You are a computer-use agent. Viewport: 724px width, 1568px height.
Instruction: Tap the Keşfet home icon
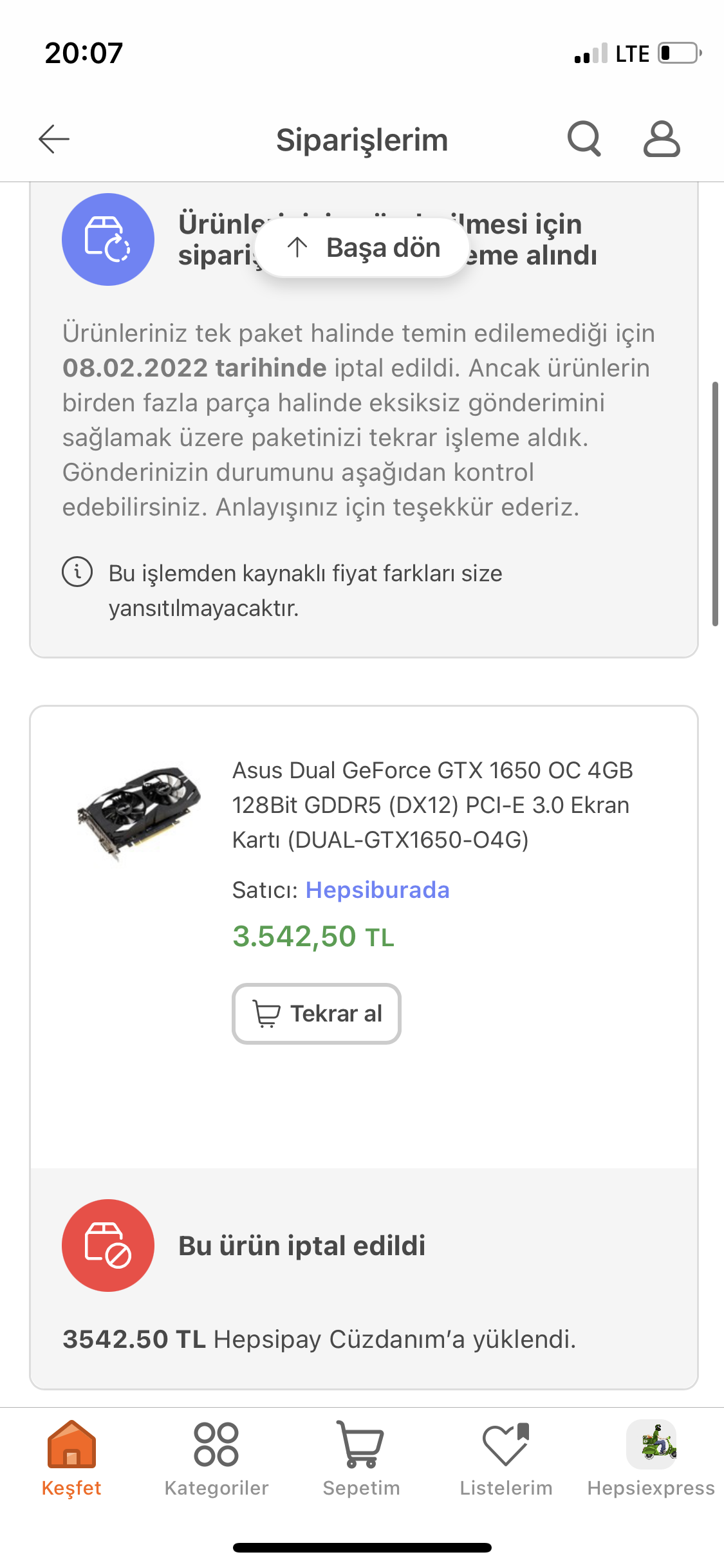71,1445
